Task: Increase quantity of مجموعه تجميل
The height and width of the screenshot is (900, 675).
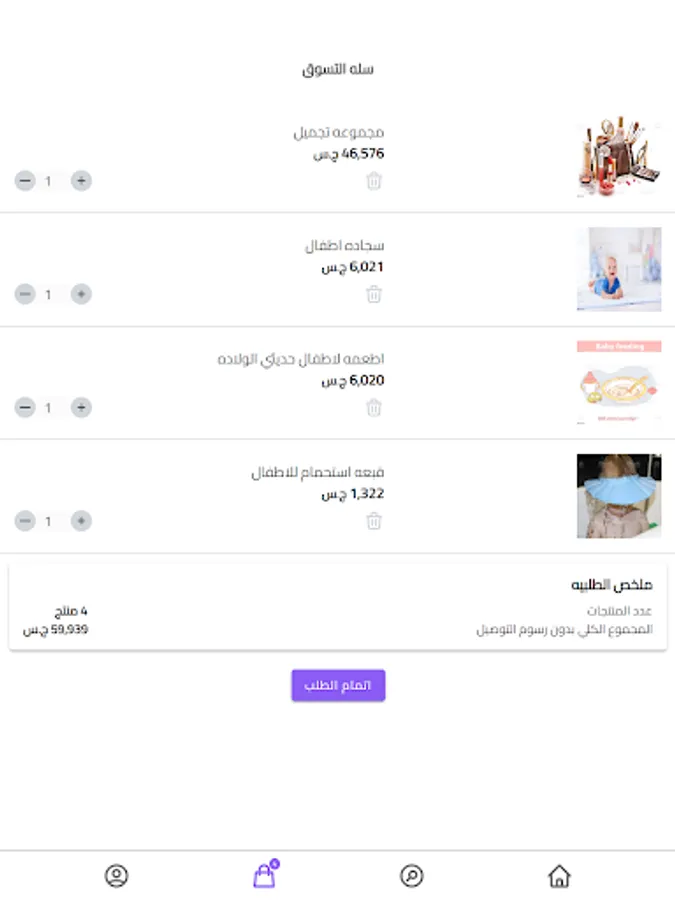Action: (x=81, y=181)
